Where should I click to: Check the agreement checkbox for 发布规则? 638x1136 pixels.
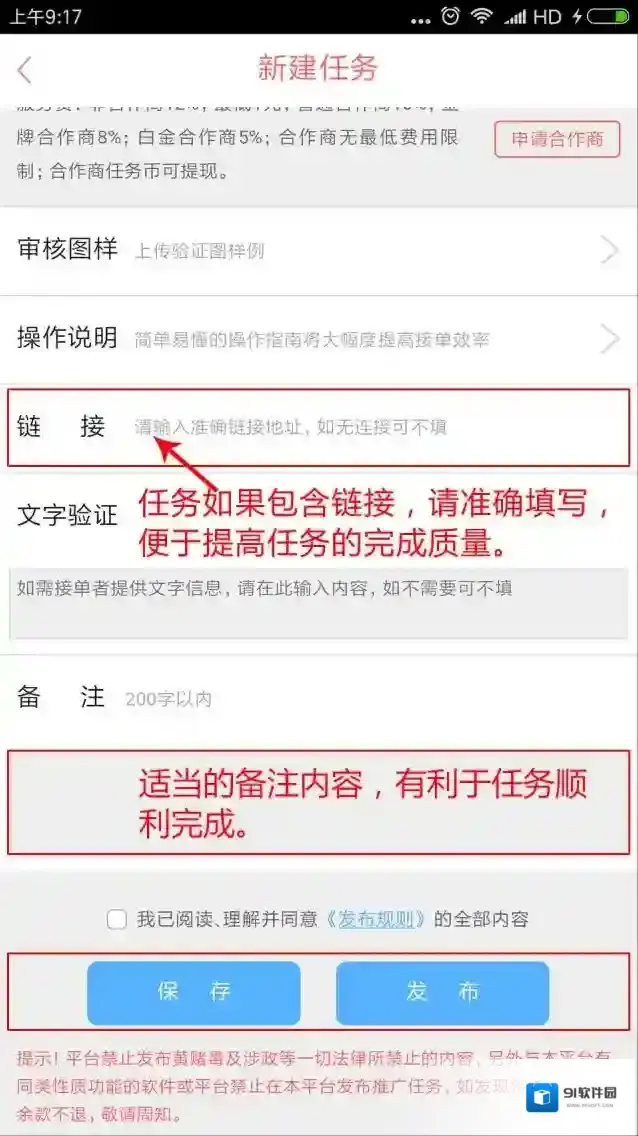(x=117, y=919)
